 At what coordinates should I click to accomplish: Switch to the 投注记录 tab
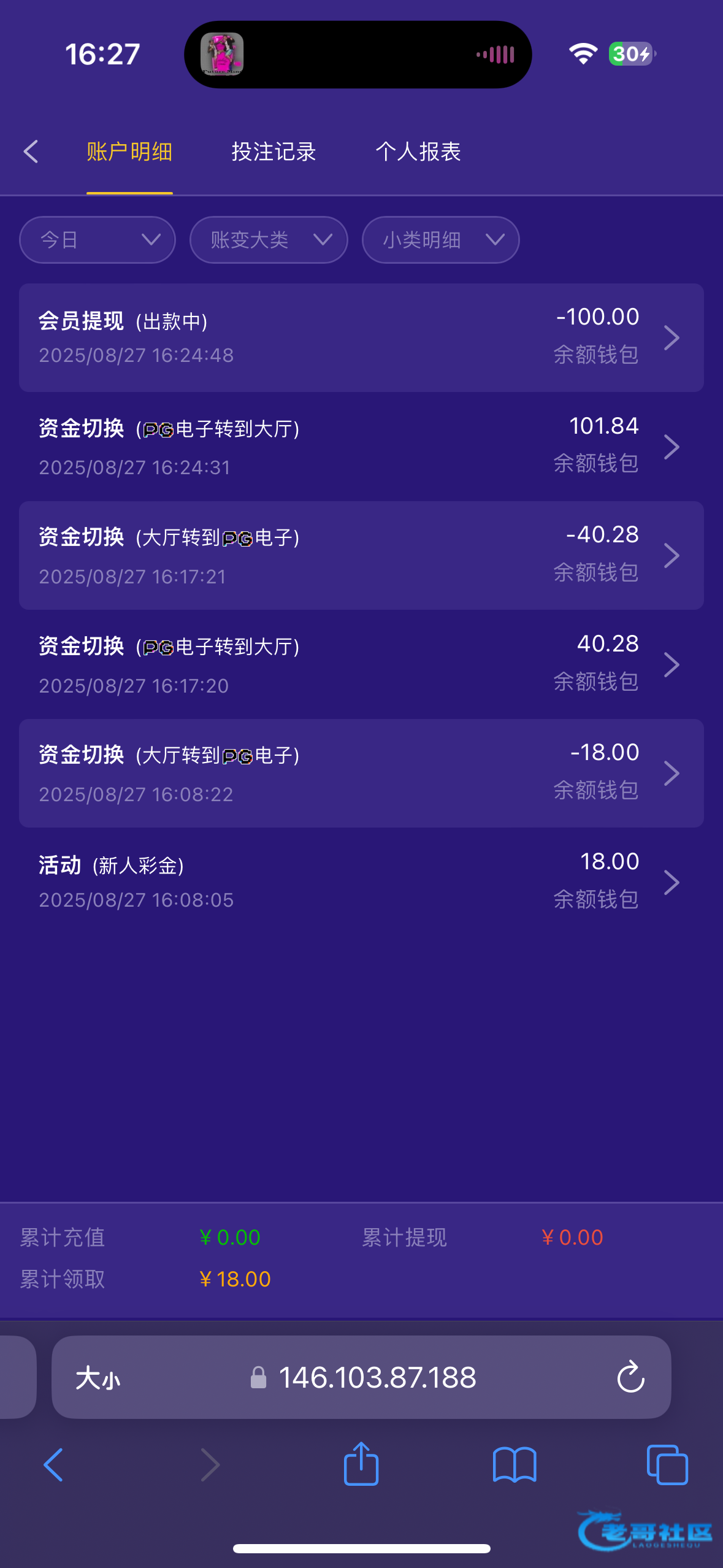(274, 152)
